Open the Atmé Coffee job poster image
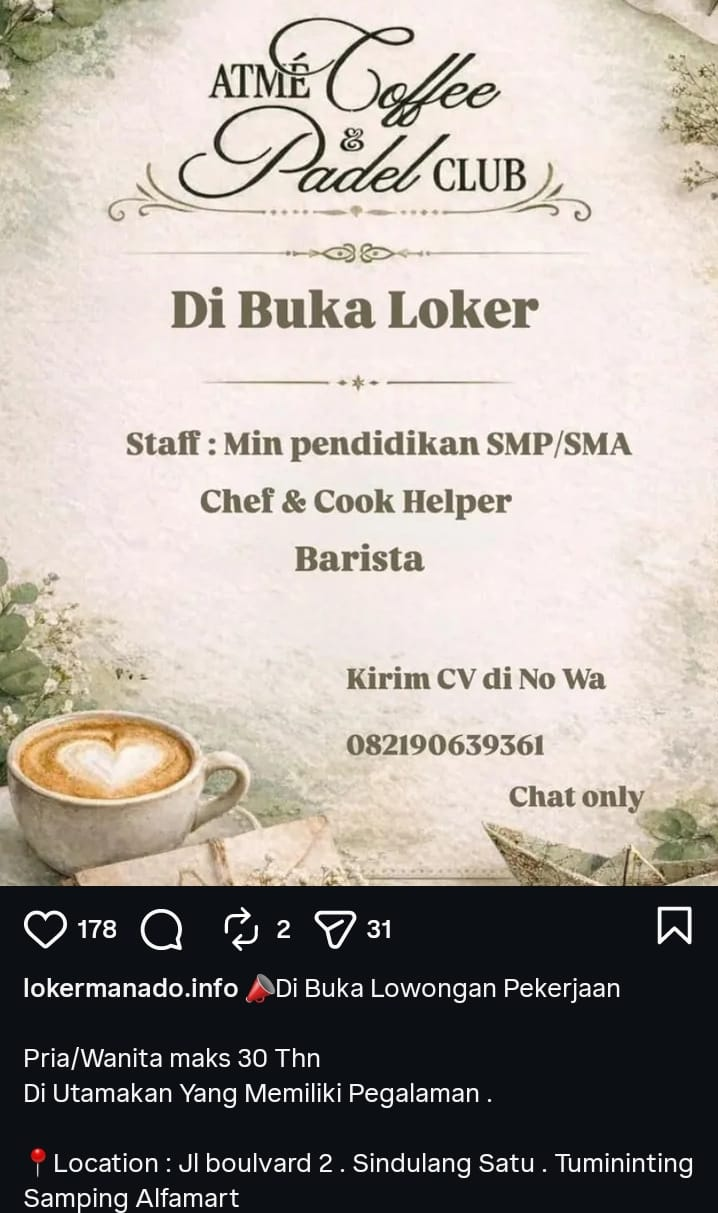Screen dimensions: 718x1213 [x=359, y=443]
